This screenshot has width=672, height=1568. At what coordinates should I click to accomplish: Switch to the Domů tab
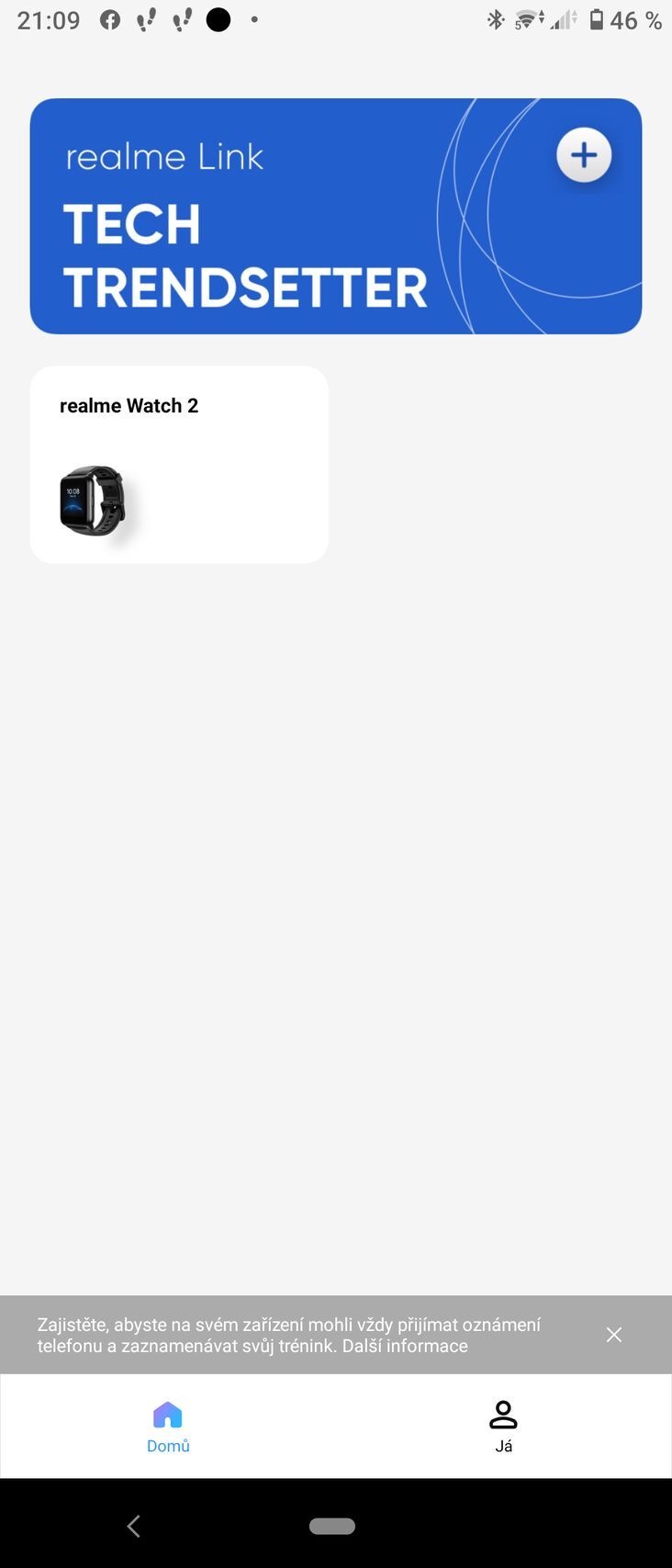coord(168,1426)
